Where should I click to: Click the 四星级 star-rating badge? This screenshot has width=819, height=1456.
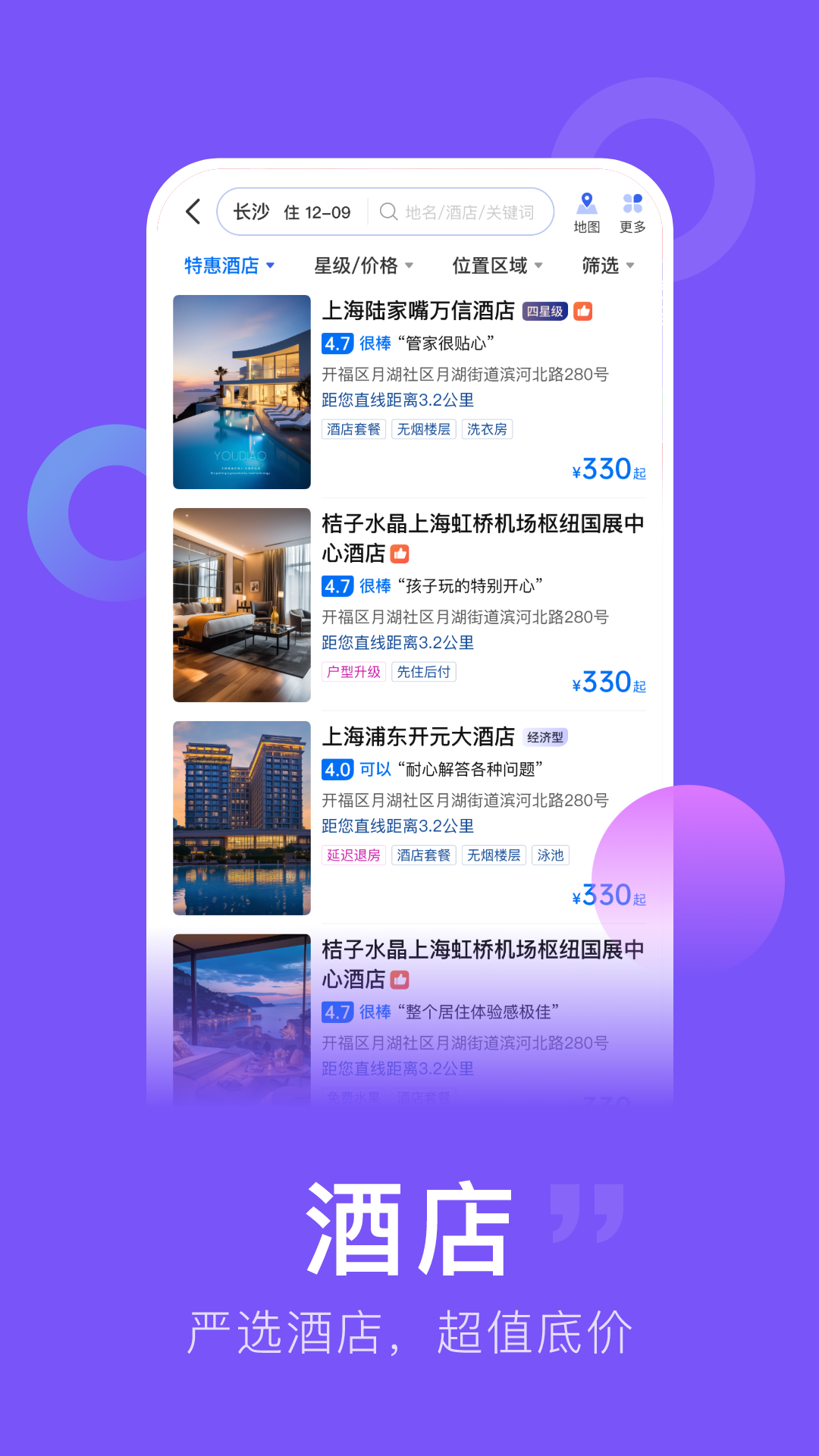[544, 311]
